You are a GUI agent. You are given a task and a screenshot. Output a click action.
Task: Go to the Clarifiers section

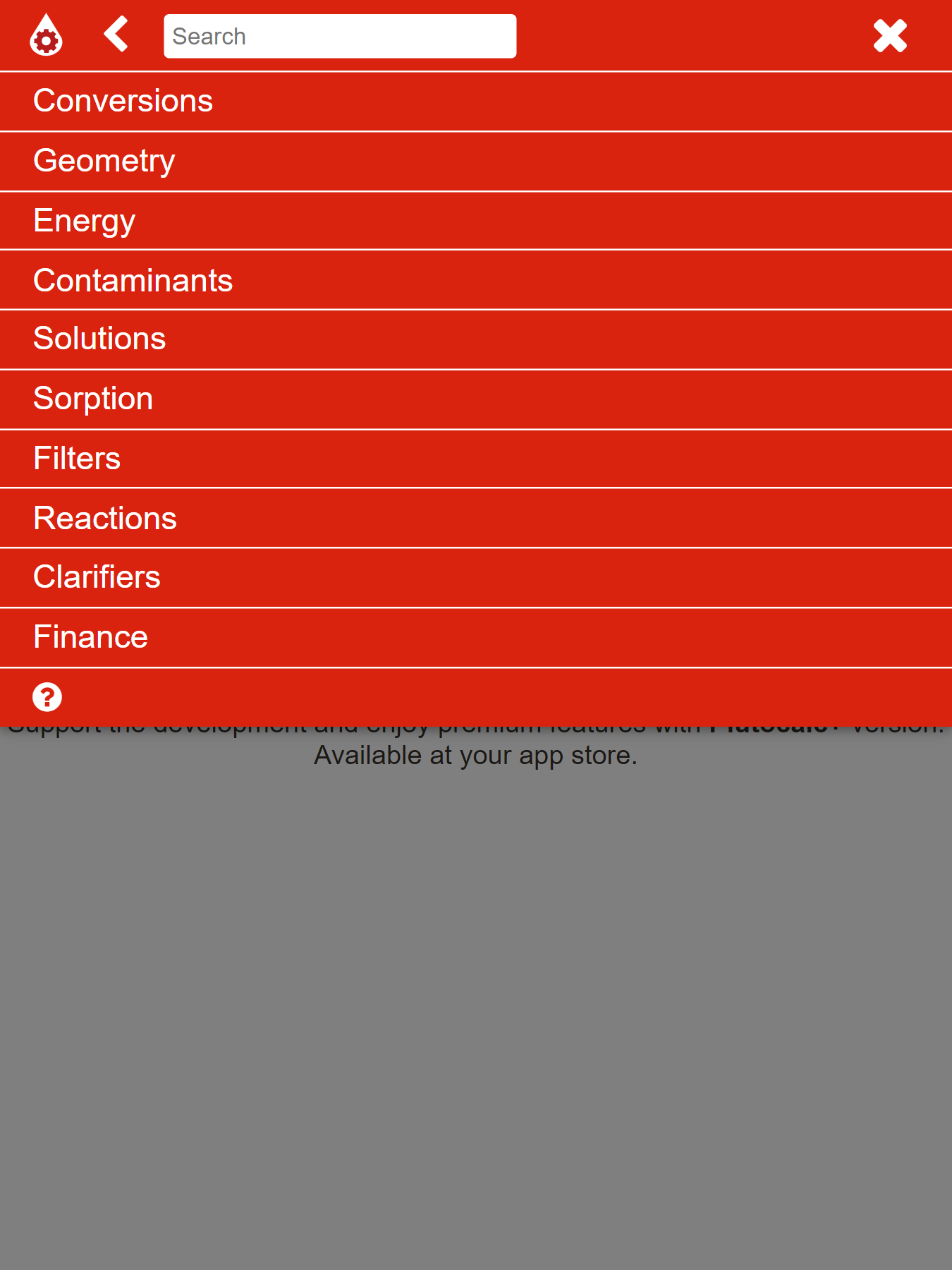click(x=476, y=578)
